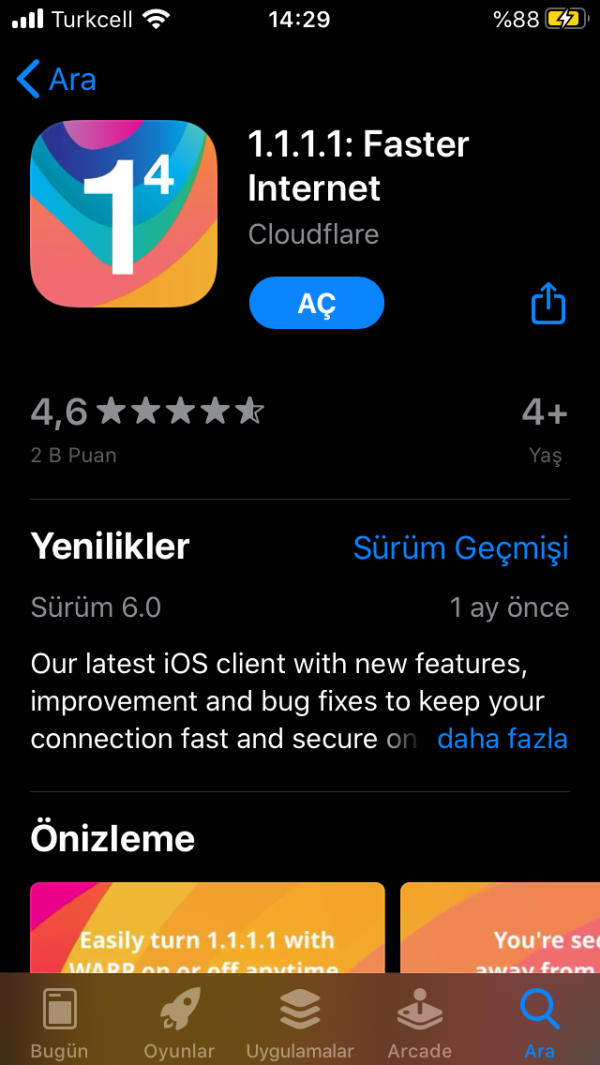Viewport: 600px width, 1065px height.
Task: Share the 1.1.1.1 app
Action: [547, 303]
